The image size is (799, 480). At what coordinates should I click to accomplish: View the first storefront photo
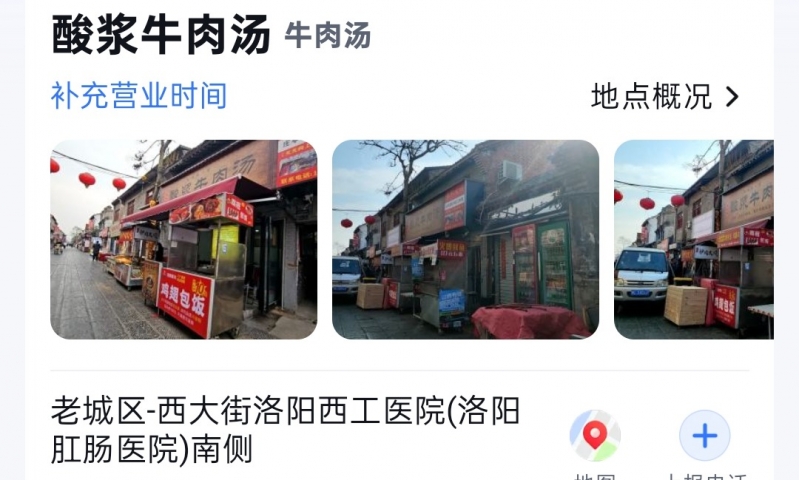[x=184, y=239]
